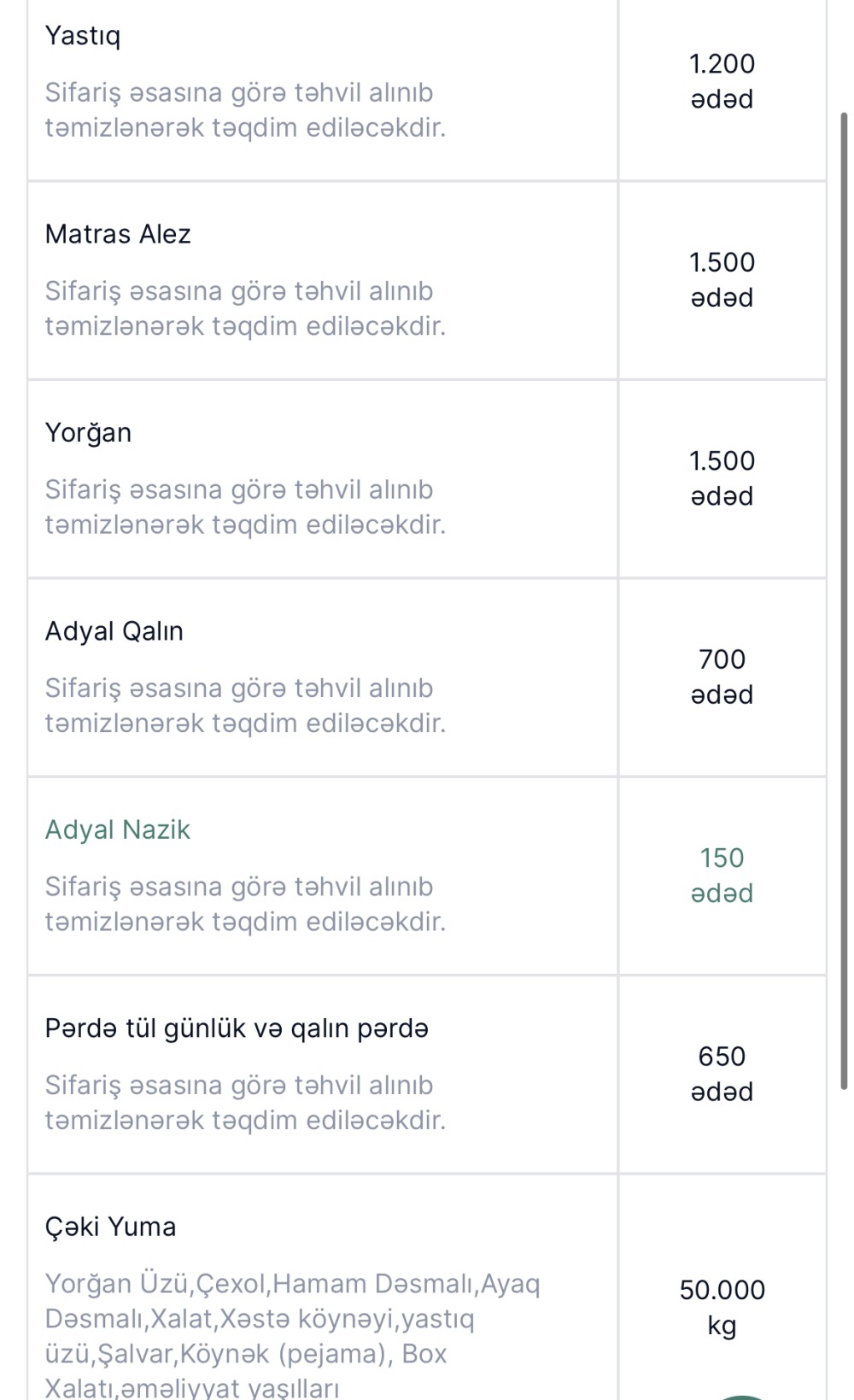The height and width of the screenshot is (1400, 854).
Task: Click the Matras Alez description text
Action: (246, 308)
